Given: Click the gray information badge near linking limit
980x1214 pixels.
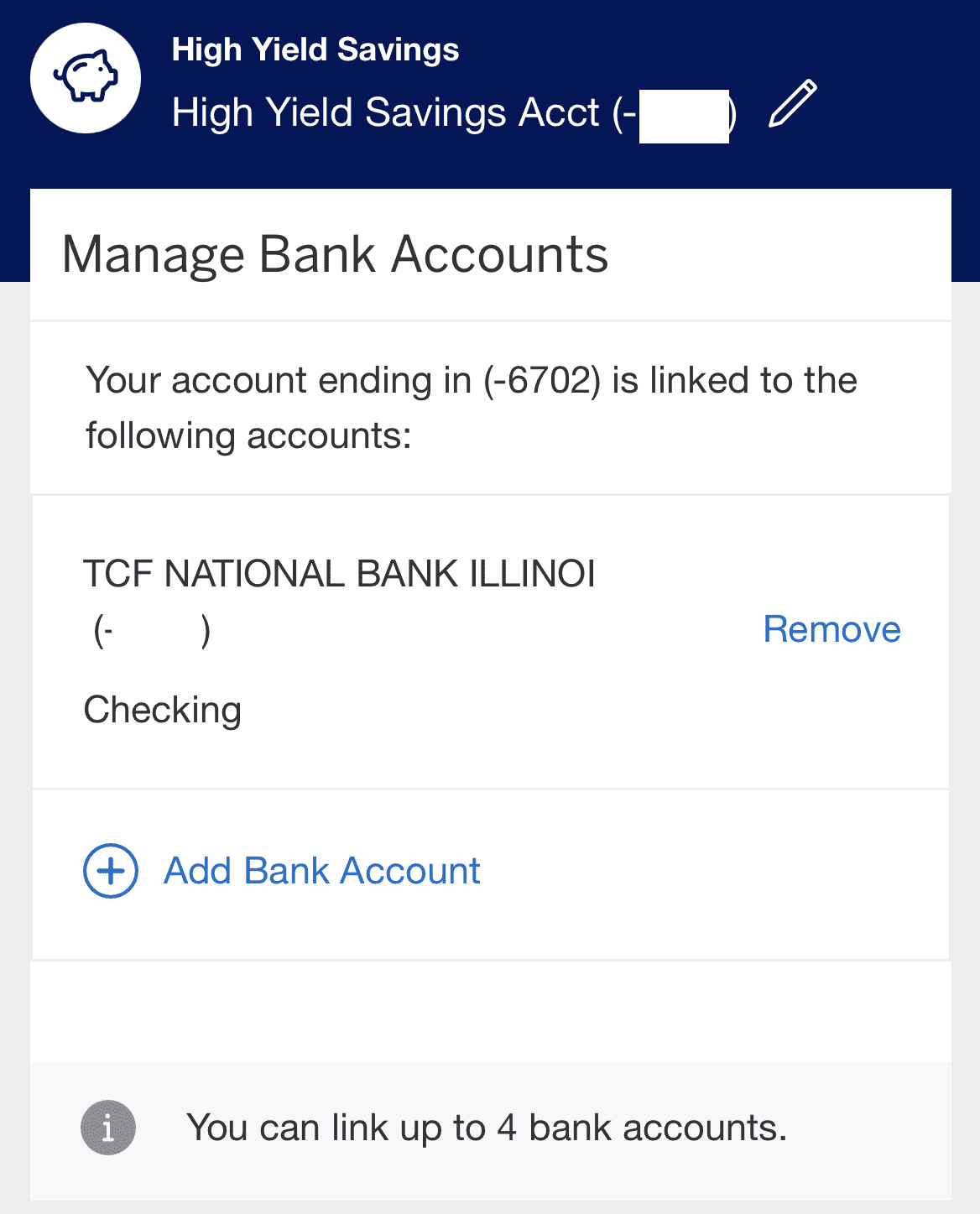Looking at the screenshot, I should [107, 1128].
